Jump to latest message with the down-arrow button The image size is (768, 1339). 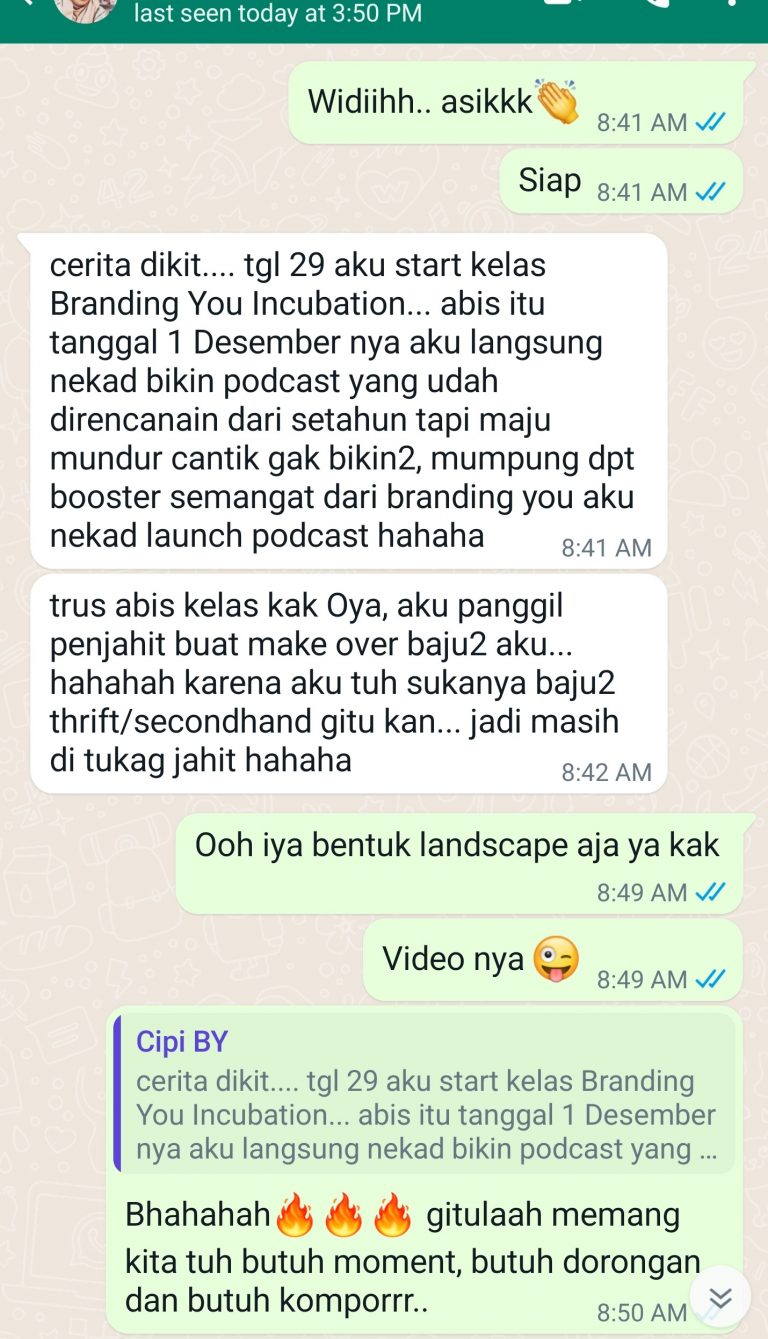coord(720,1297)
